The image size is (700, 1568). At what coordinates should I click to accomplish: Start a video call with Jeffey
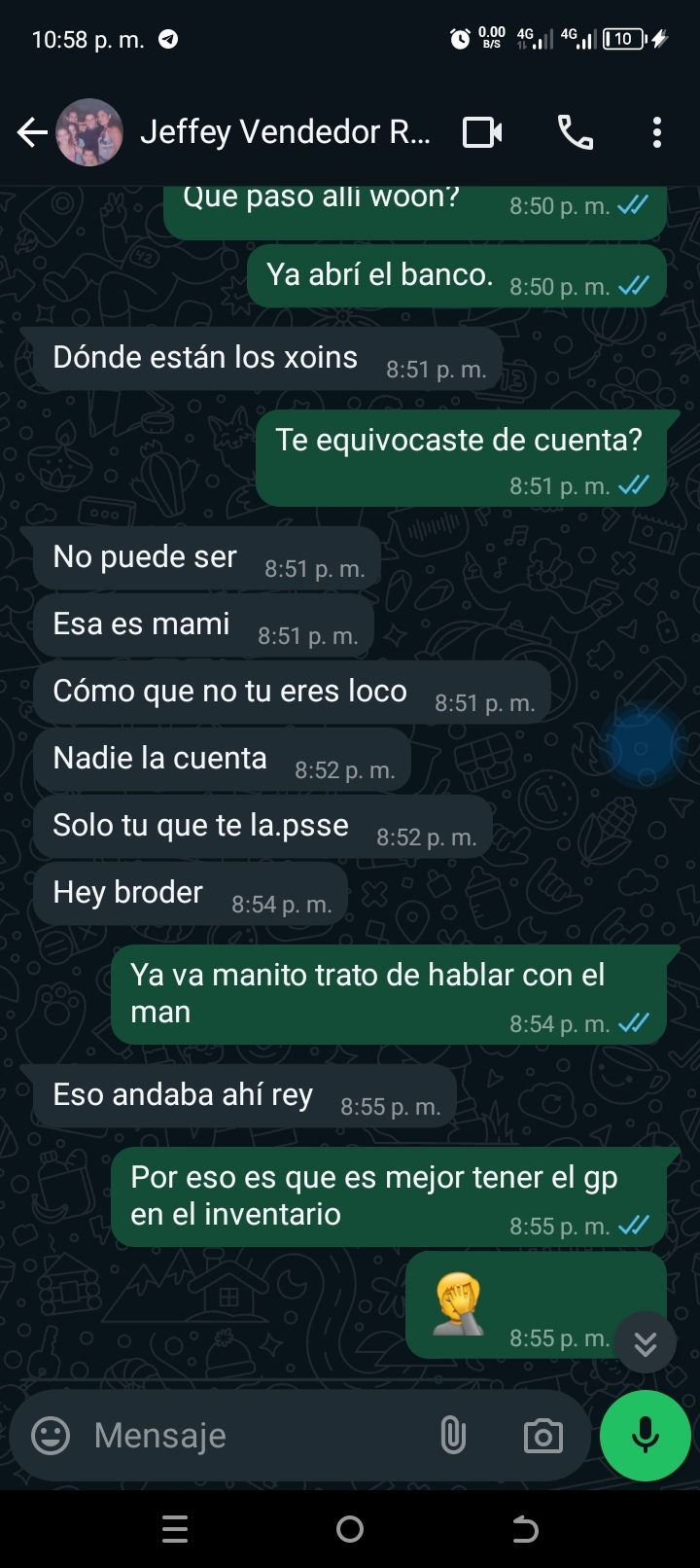tap(482, 132)
